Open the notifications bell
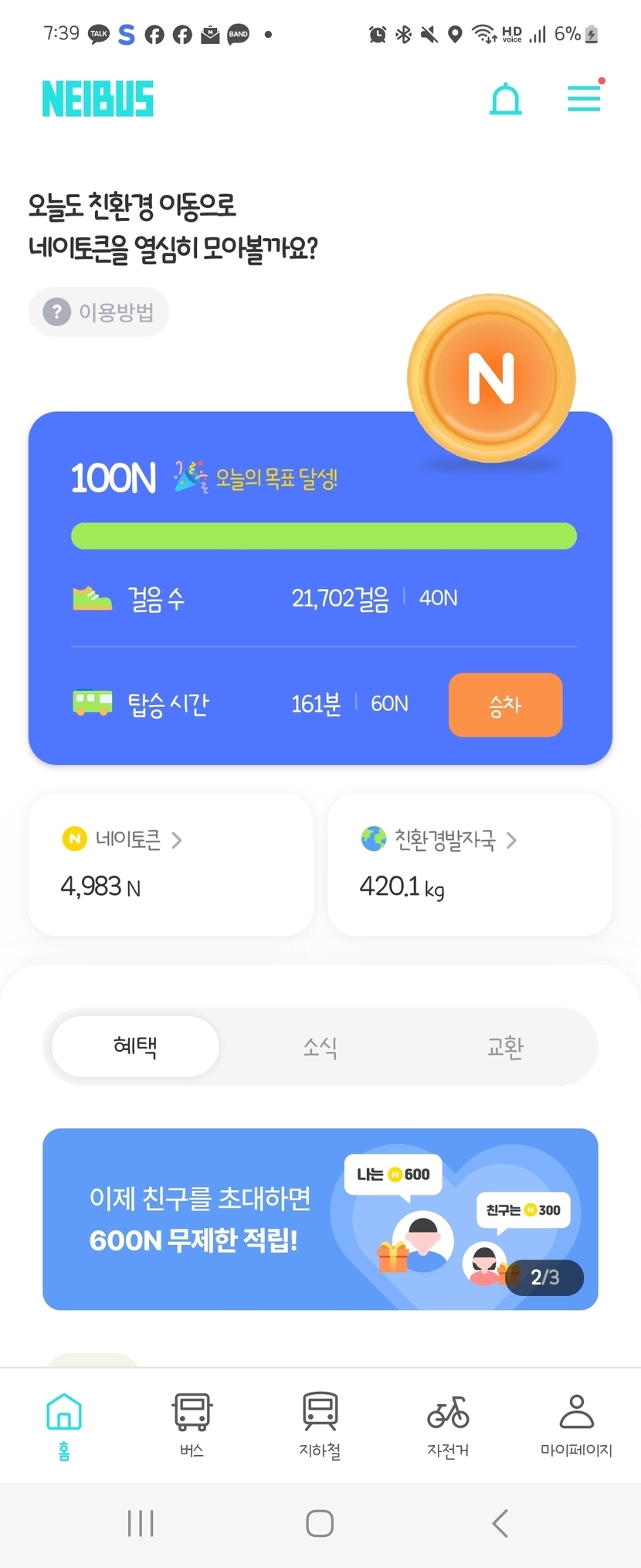 (506, 99)
